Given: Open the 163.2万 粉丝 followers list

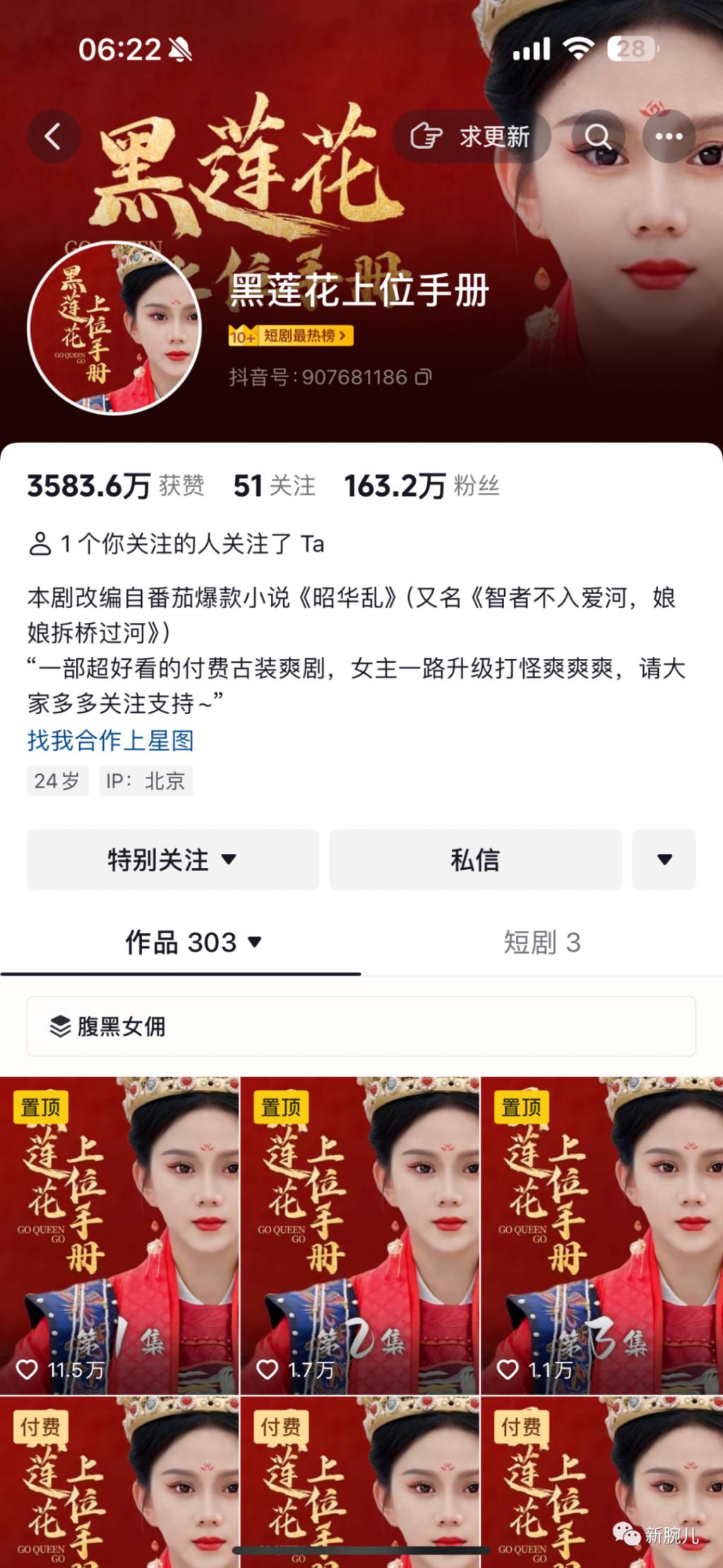Looking at the screenshot, I should coord(422,486).
